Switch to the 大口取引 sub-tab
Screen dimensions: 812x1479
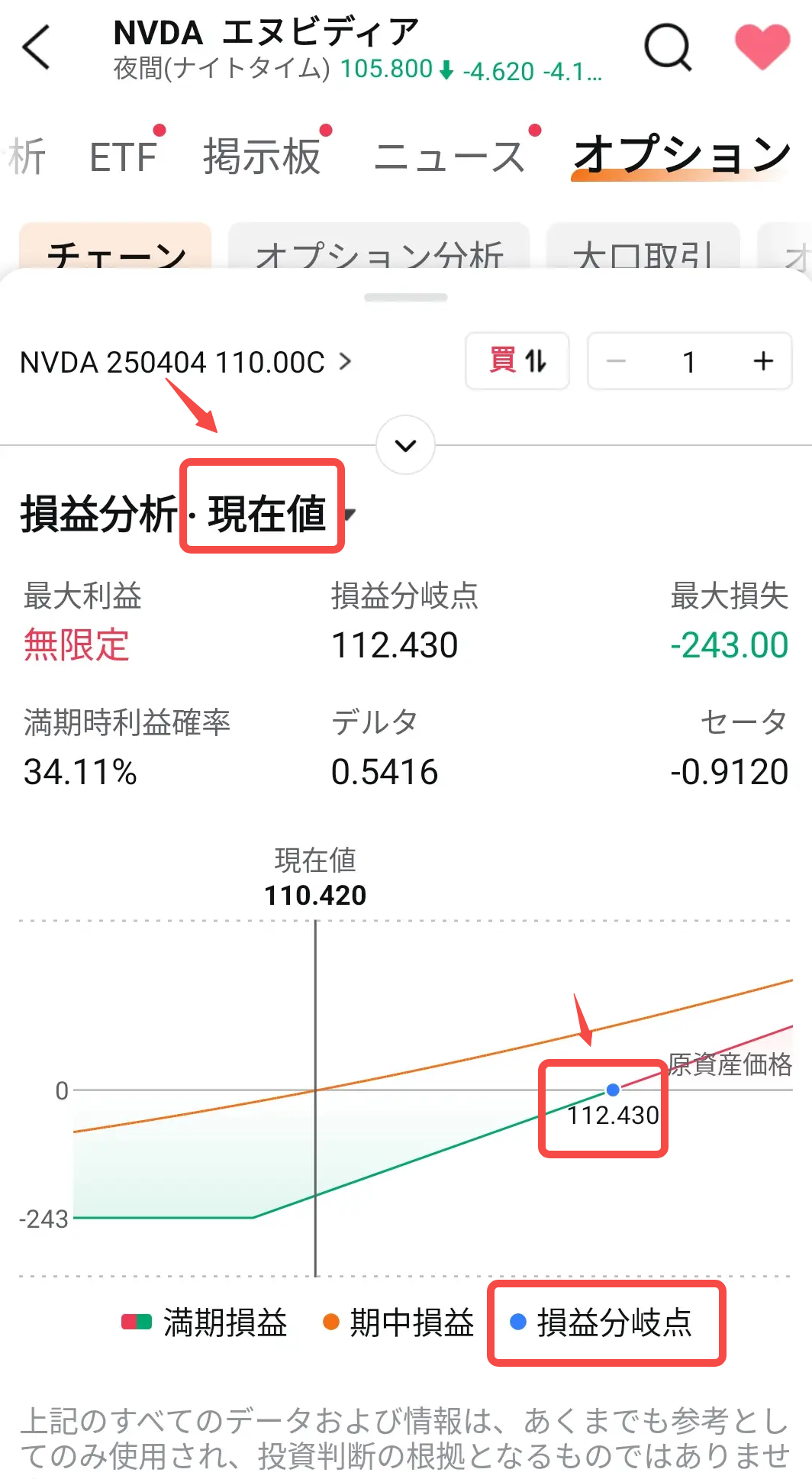[x=643, y=252]
